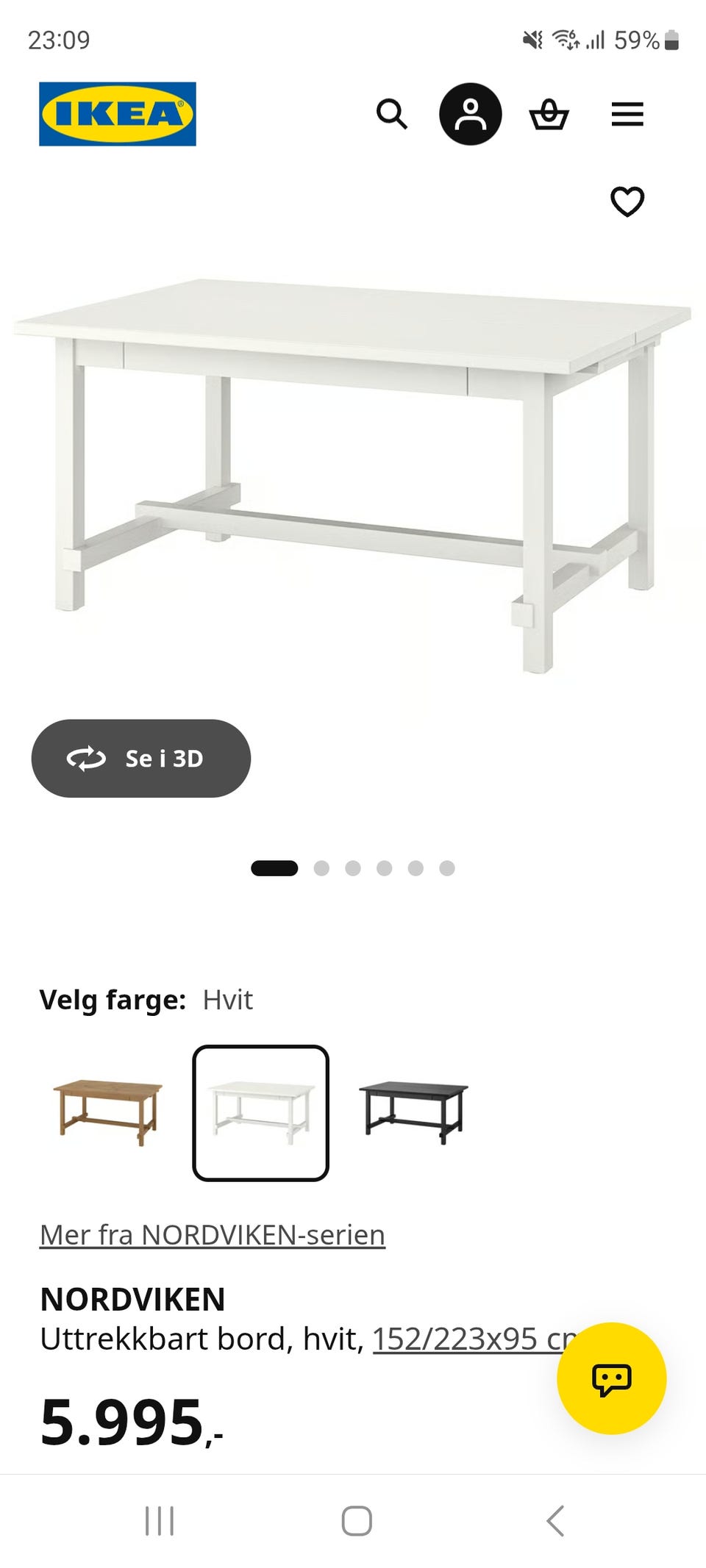This screenshot has width=706, height=1568.
Task: Select the black table colour option
Action: tap(413, 1112)
